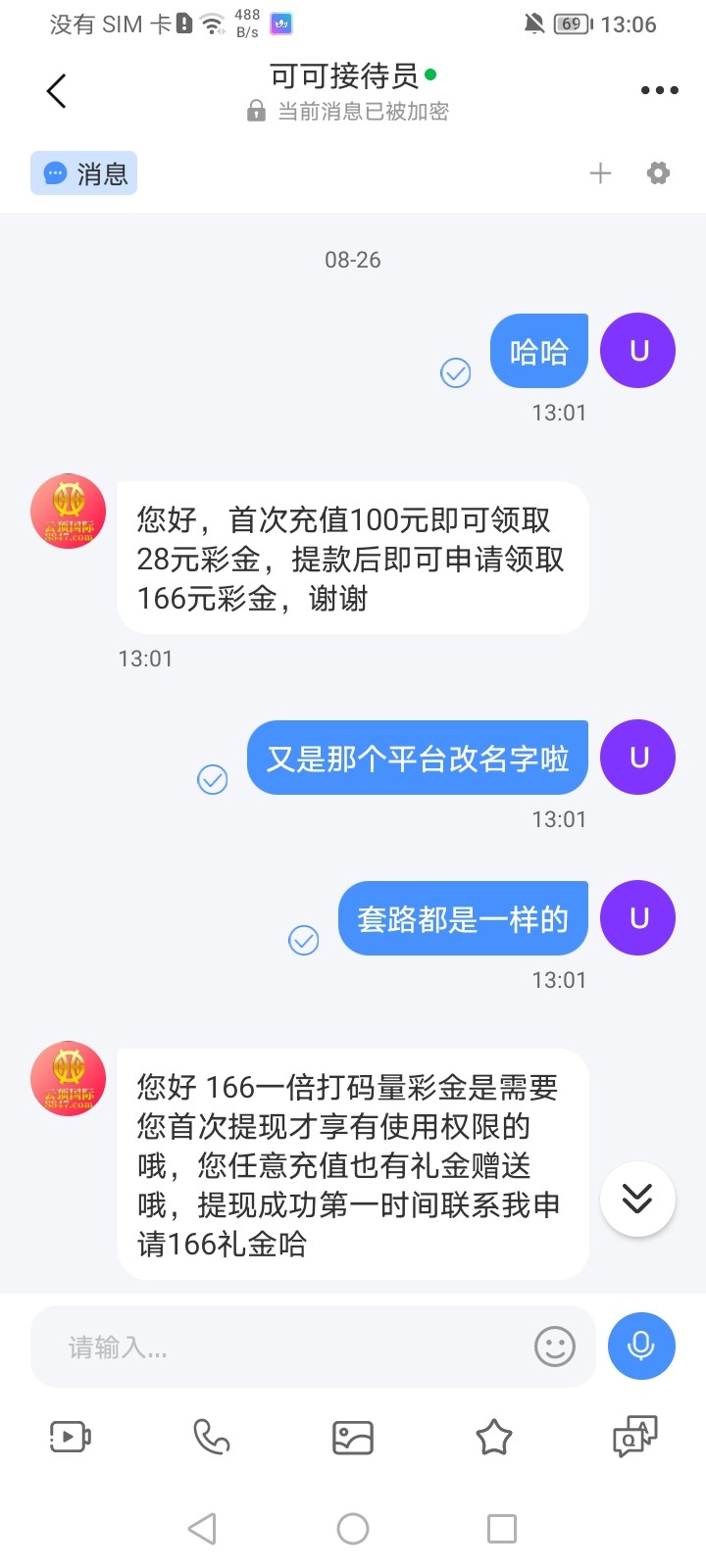706x1568 pixels.
Task: Tap the plus icon beside settings
Action: (600, 173)
